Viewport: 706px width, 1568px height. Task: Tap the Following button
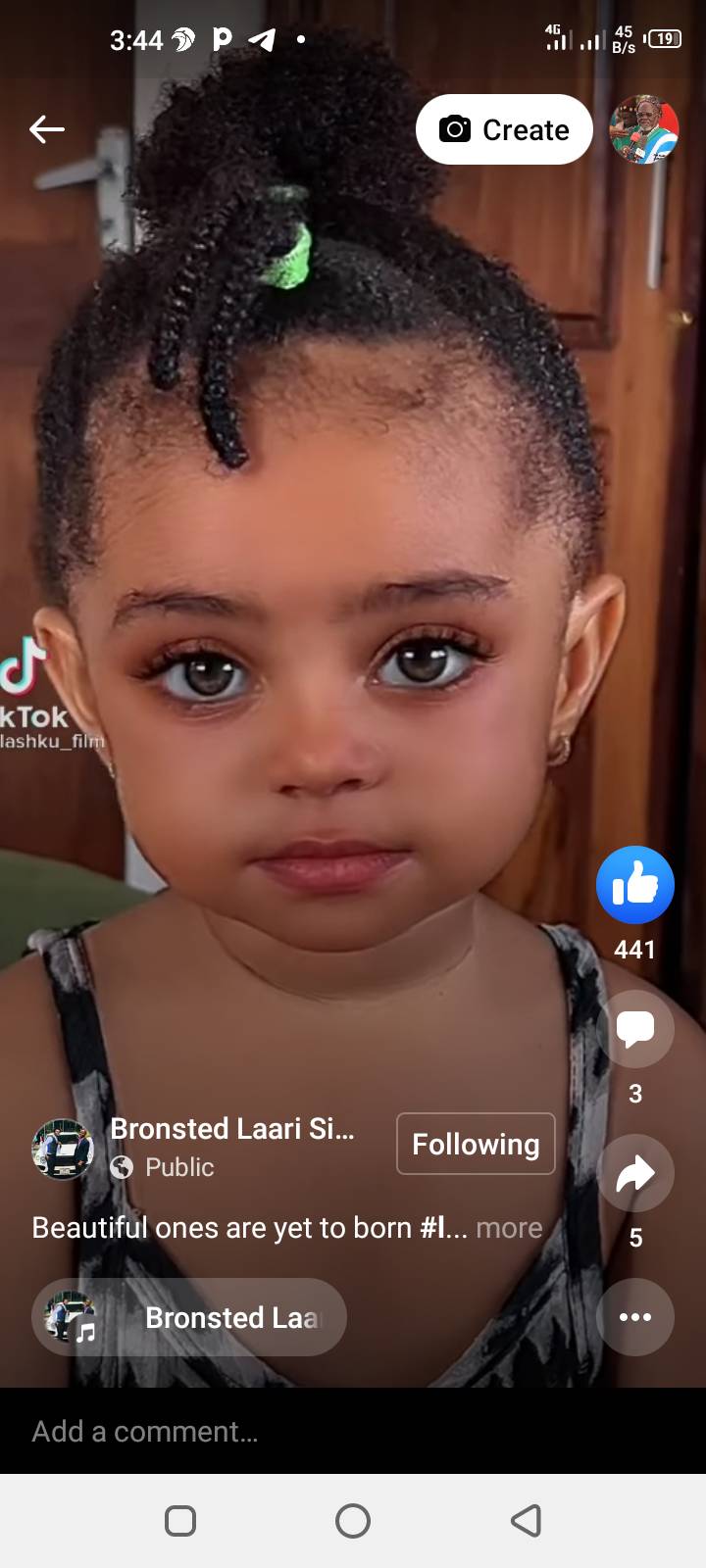point(476,1144)
